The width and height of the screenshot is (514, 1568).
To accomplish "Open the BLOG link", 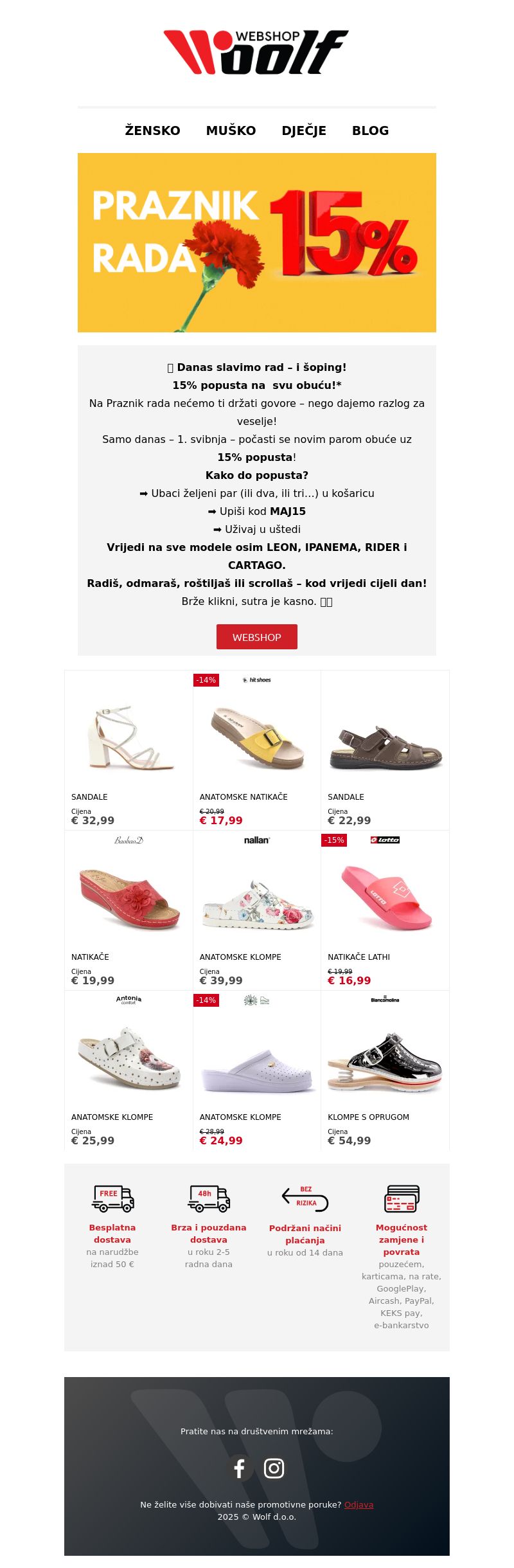I will (x=370, y=131).
